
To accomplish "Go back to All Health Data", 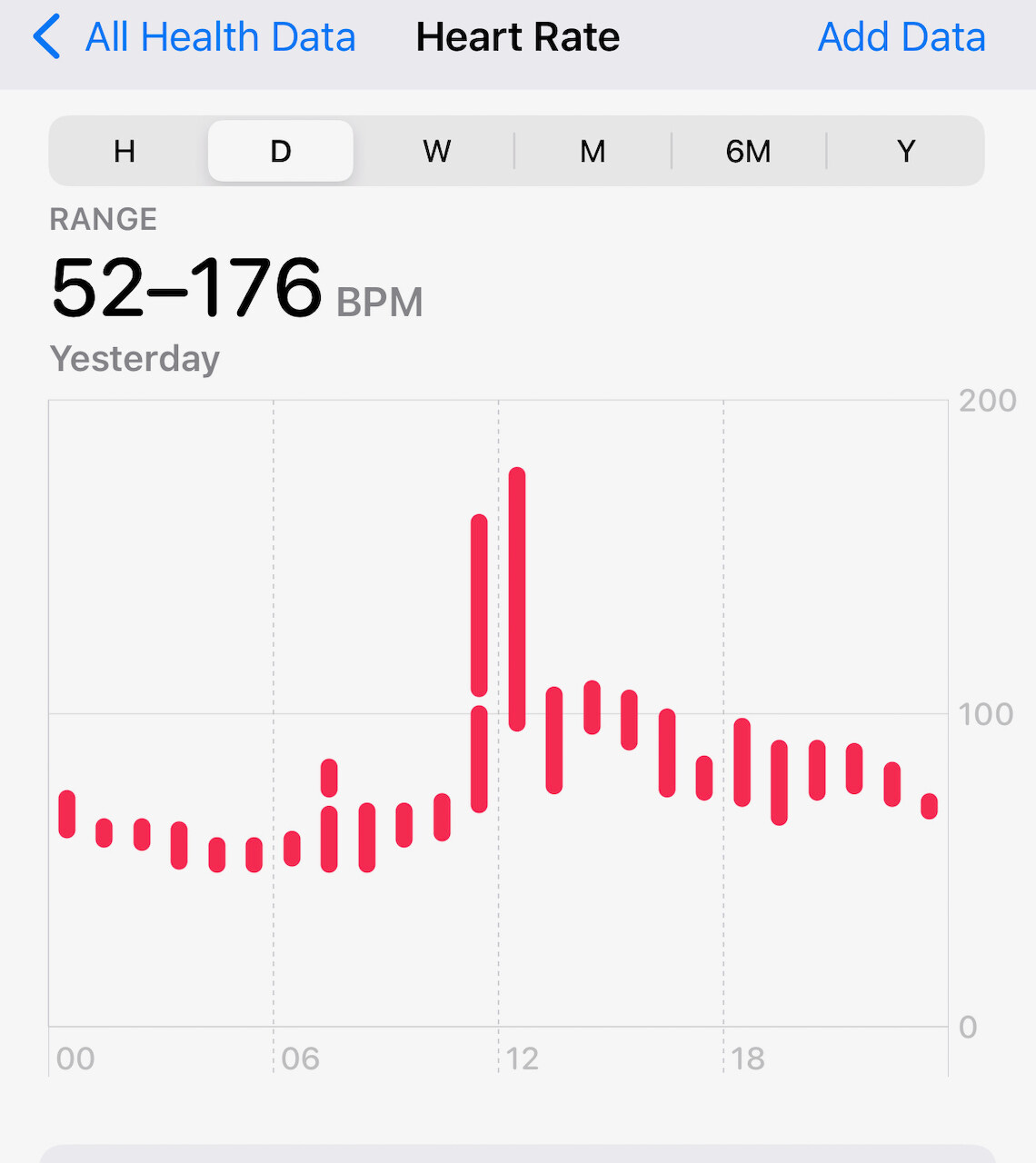I will click(x=194, y=38).
